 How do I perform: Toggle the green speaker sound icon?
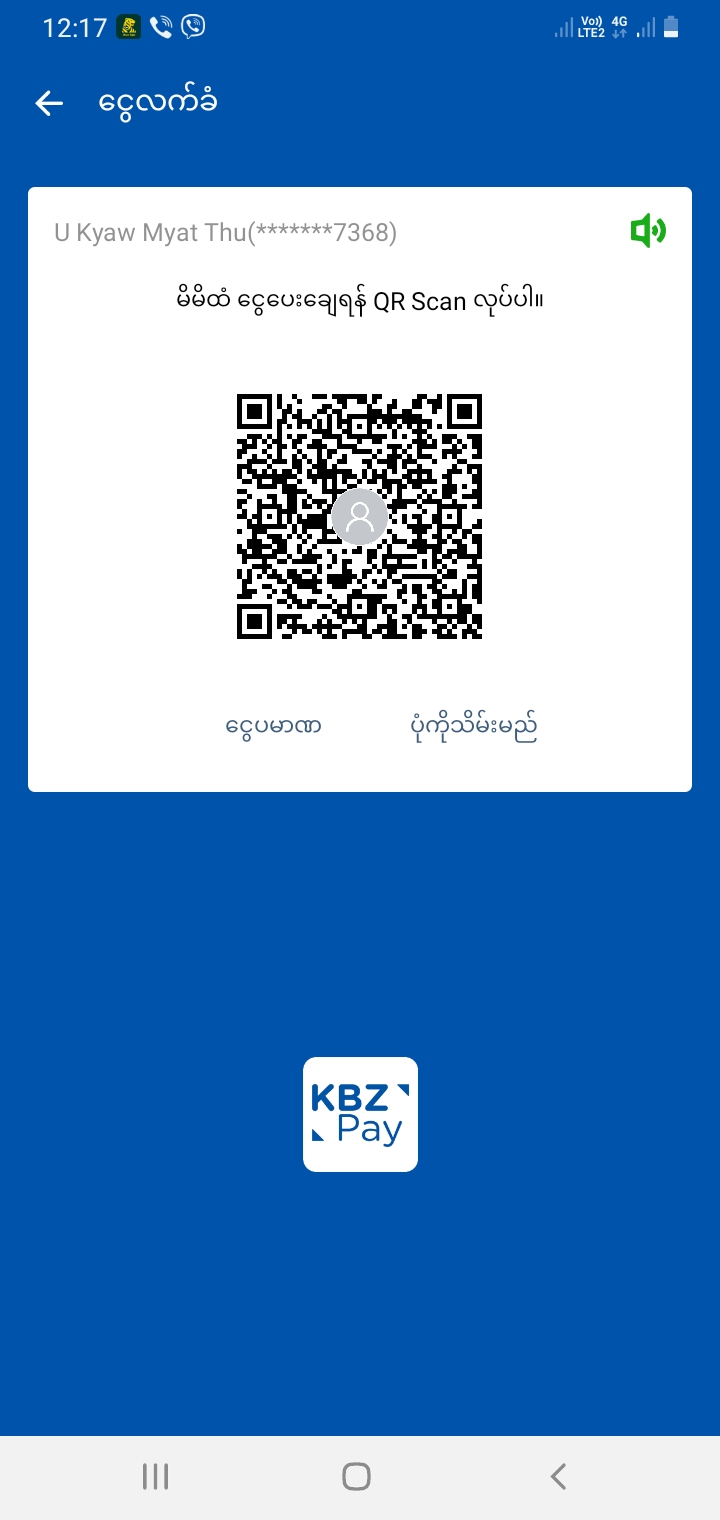click(x=647, y=232)
